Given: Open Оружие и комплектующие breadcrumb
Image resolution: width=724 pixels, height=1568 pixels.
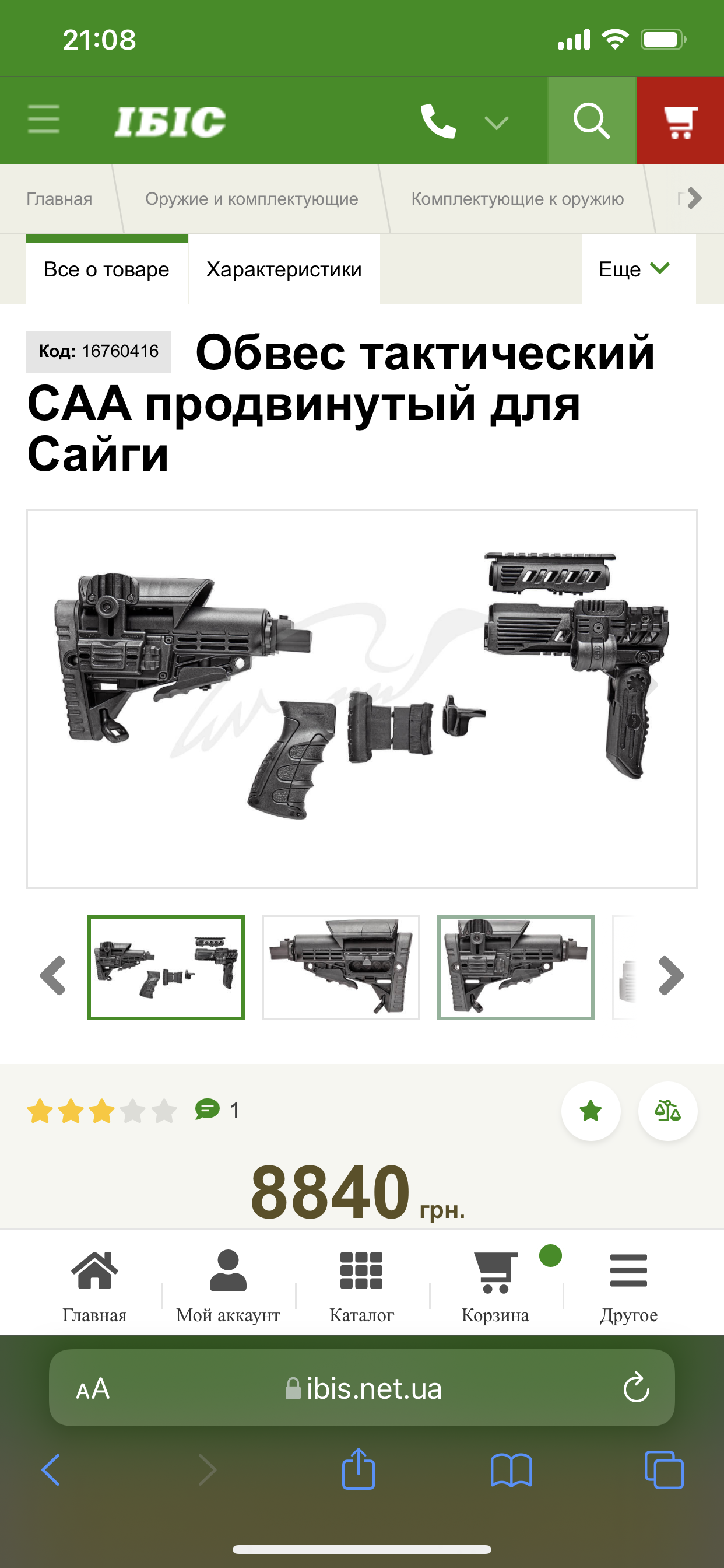Looking at the screenshot, I should 251,199.
